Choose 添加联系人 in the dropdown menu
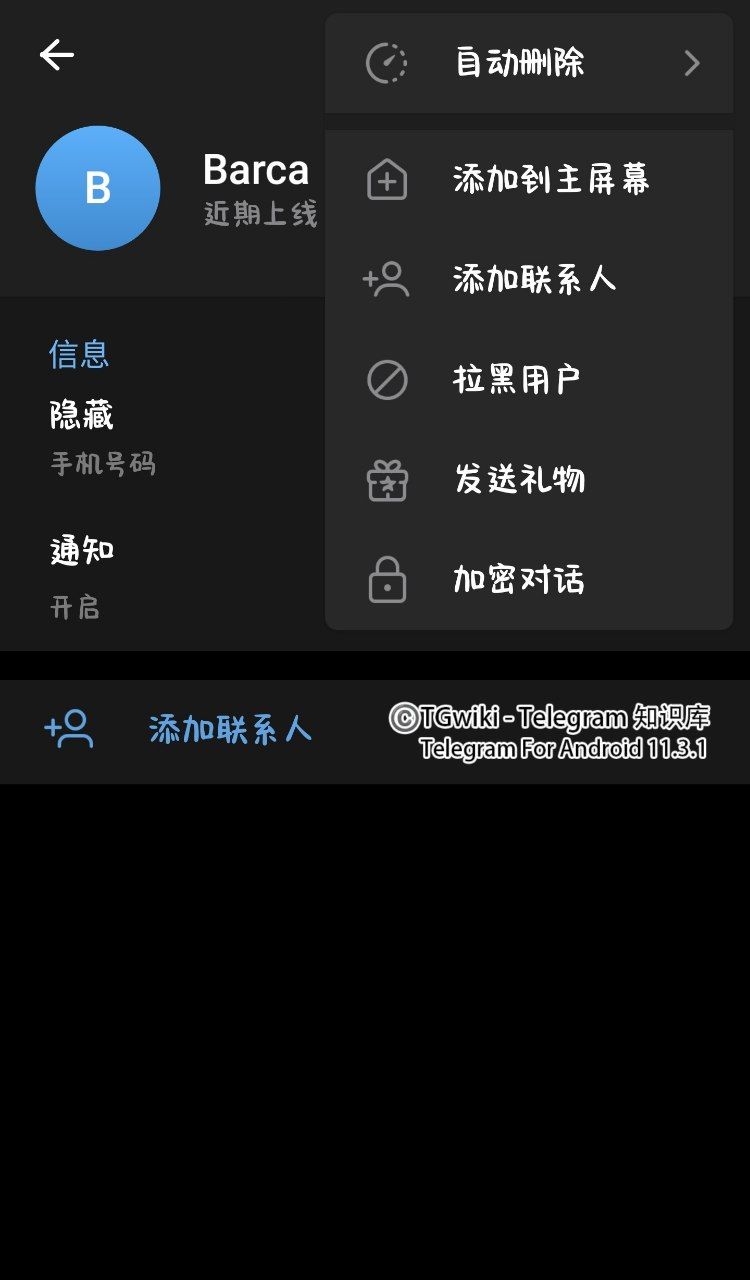This screenshot has height=1280, width=750. 528,280
